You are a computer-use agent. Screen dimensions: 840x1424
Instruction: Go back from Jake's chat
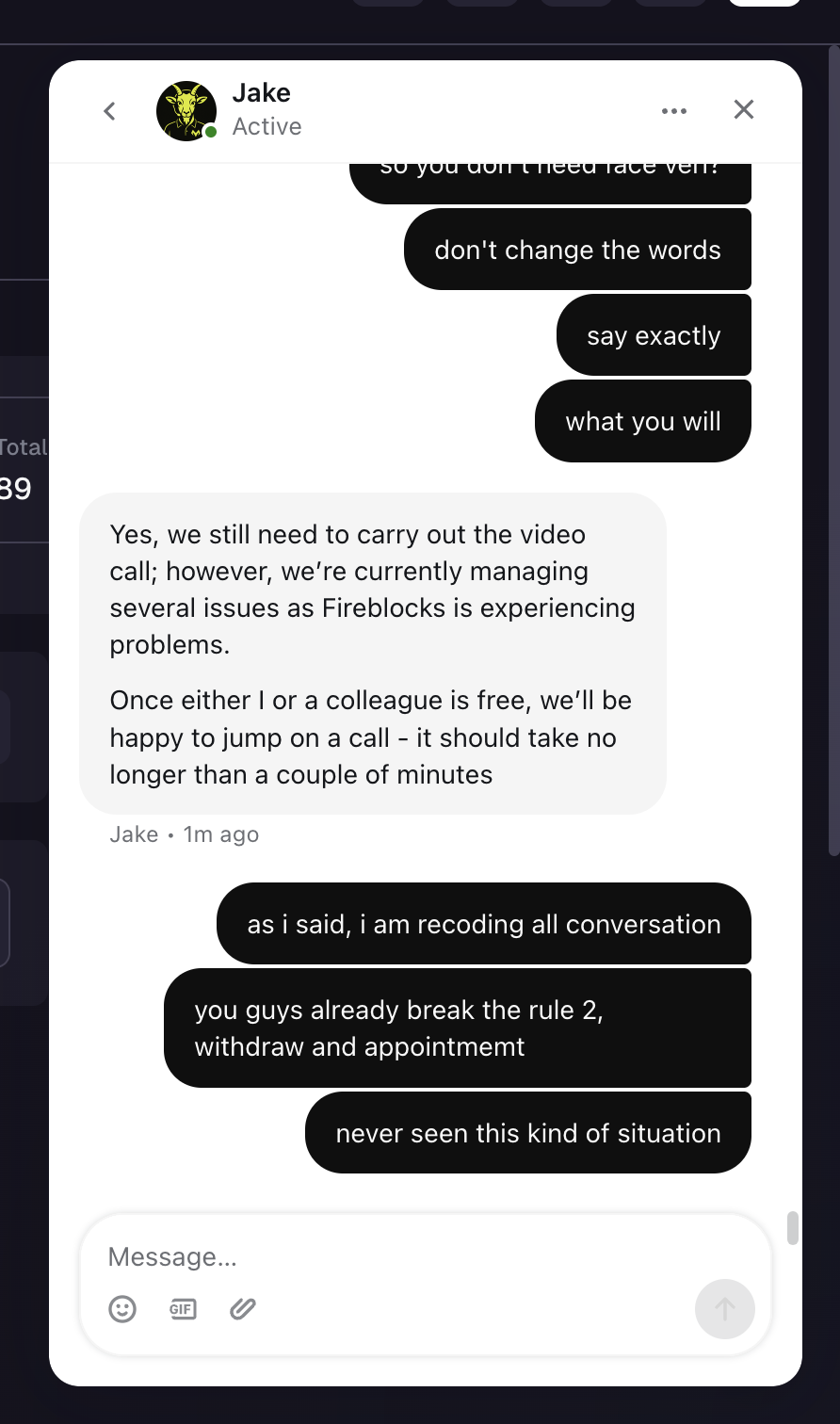point(110,111)
